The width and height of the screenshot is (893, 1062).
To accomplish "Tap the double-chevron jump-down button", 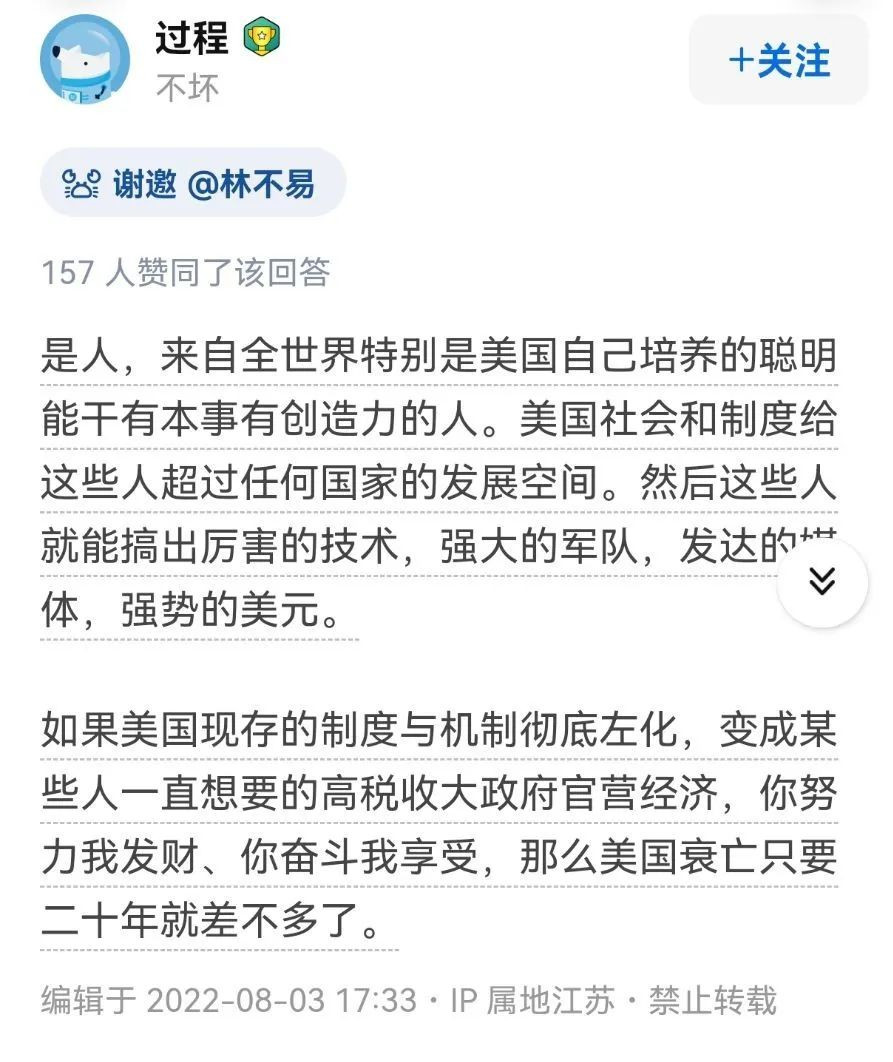I will coord(822,582).
